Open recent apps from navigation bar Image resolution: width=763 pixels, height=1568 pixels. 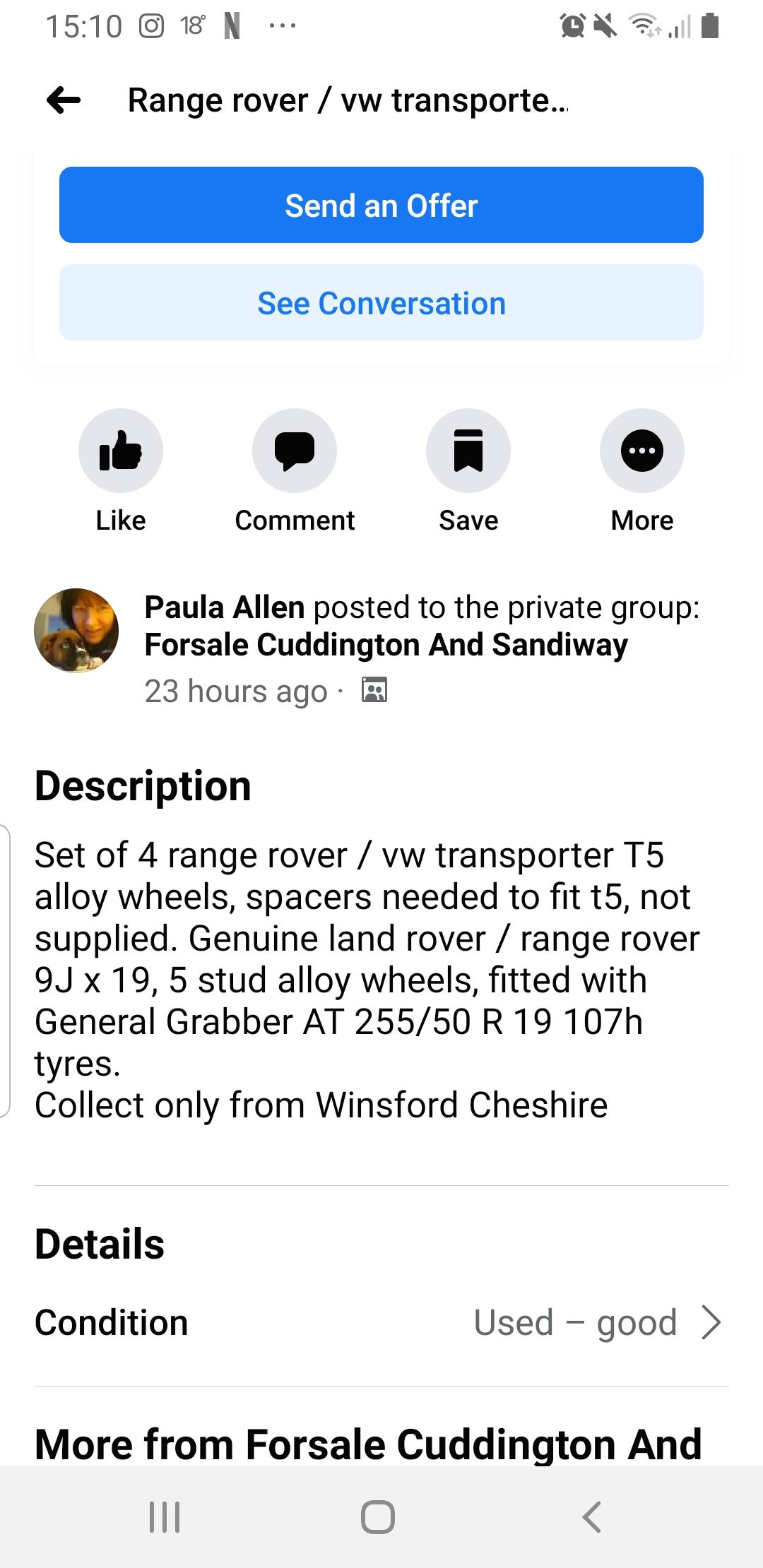tap(165, 1516)
